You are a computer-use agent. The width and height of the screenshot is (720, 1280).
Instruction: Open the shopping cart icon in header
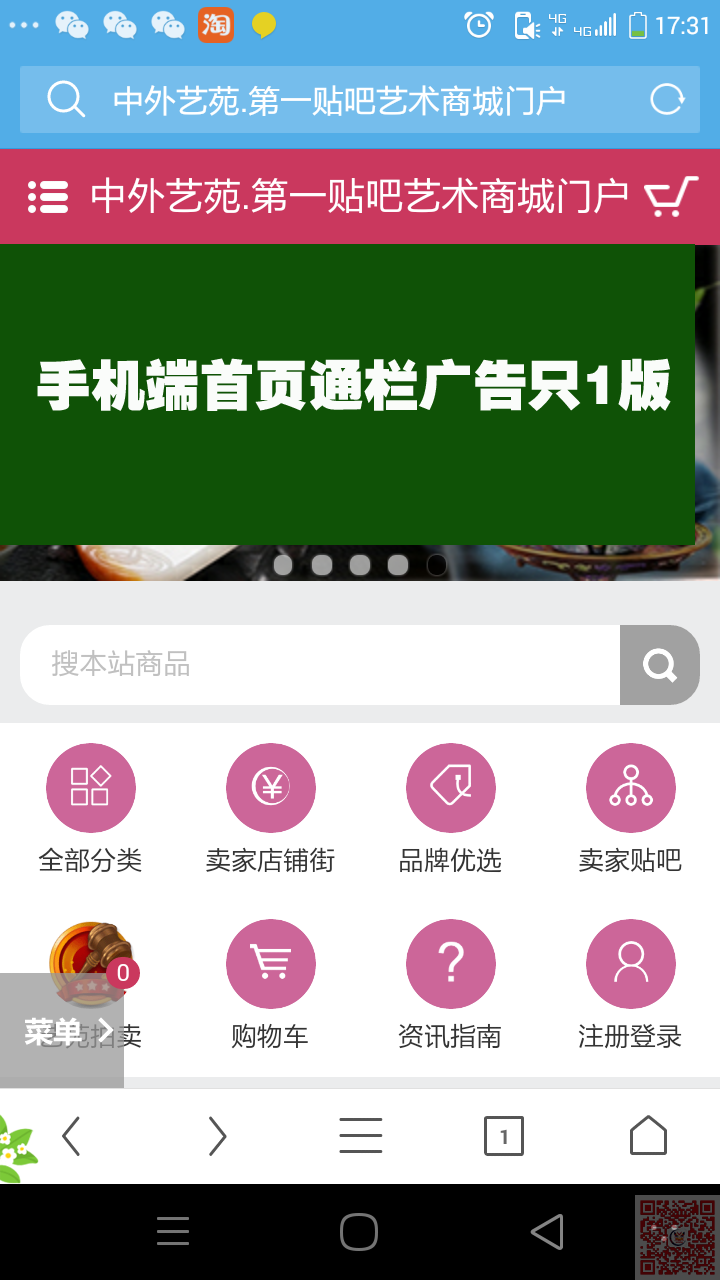[669, 197]
